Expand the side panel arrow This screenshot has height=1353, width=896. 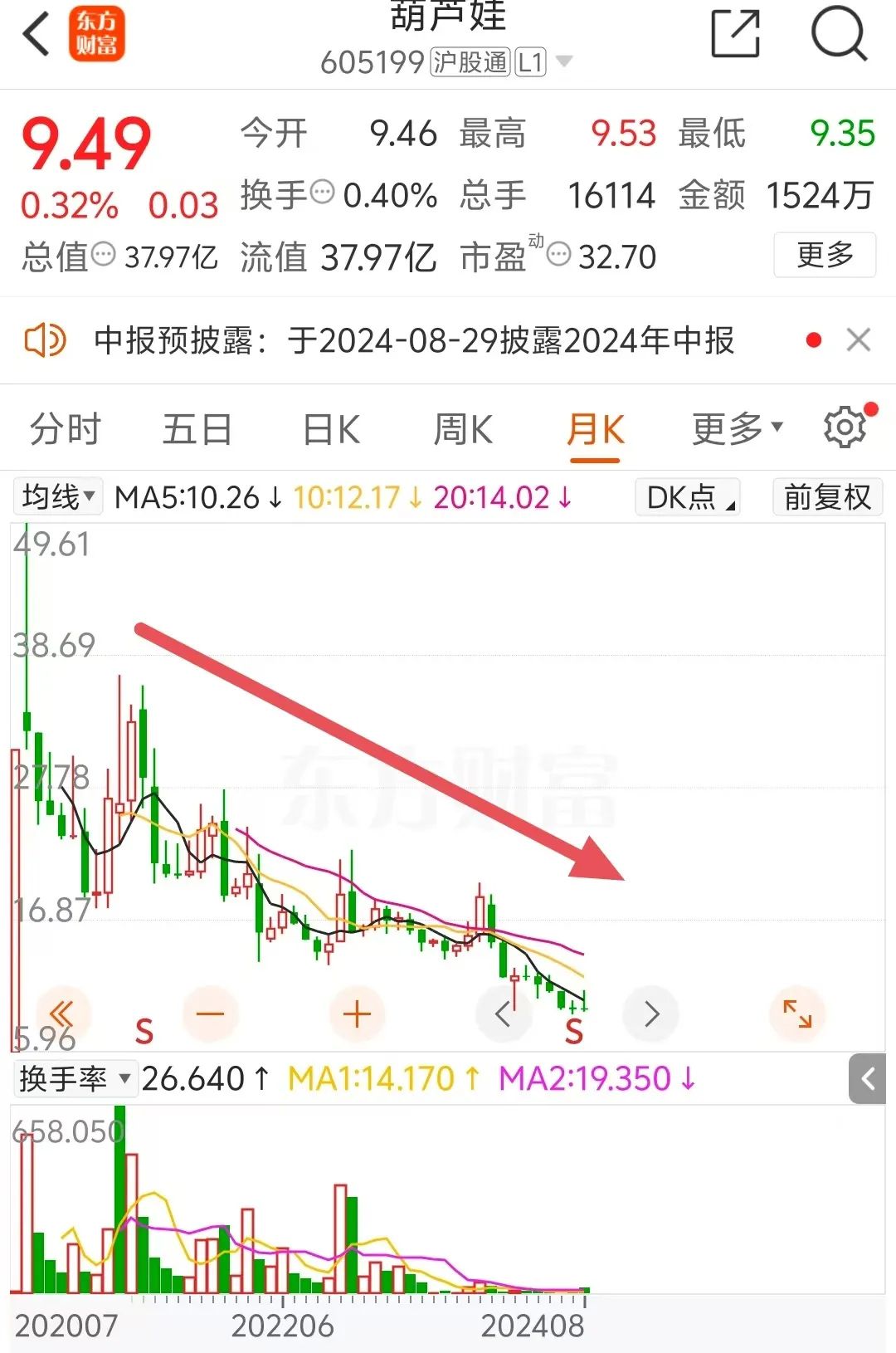pyautogui.click(x=868, y=1079)
